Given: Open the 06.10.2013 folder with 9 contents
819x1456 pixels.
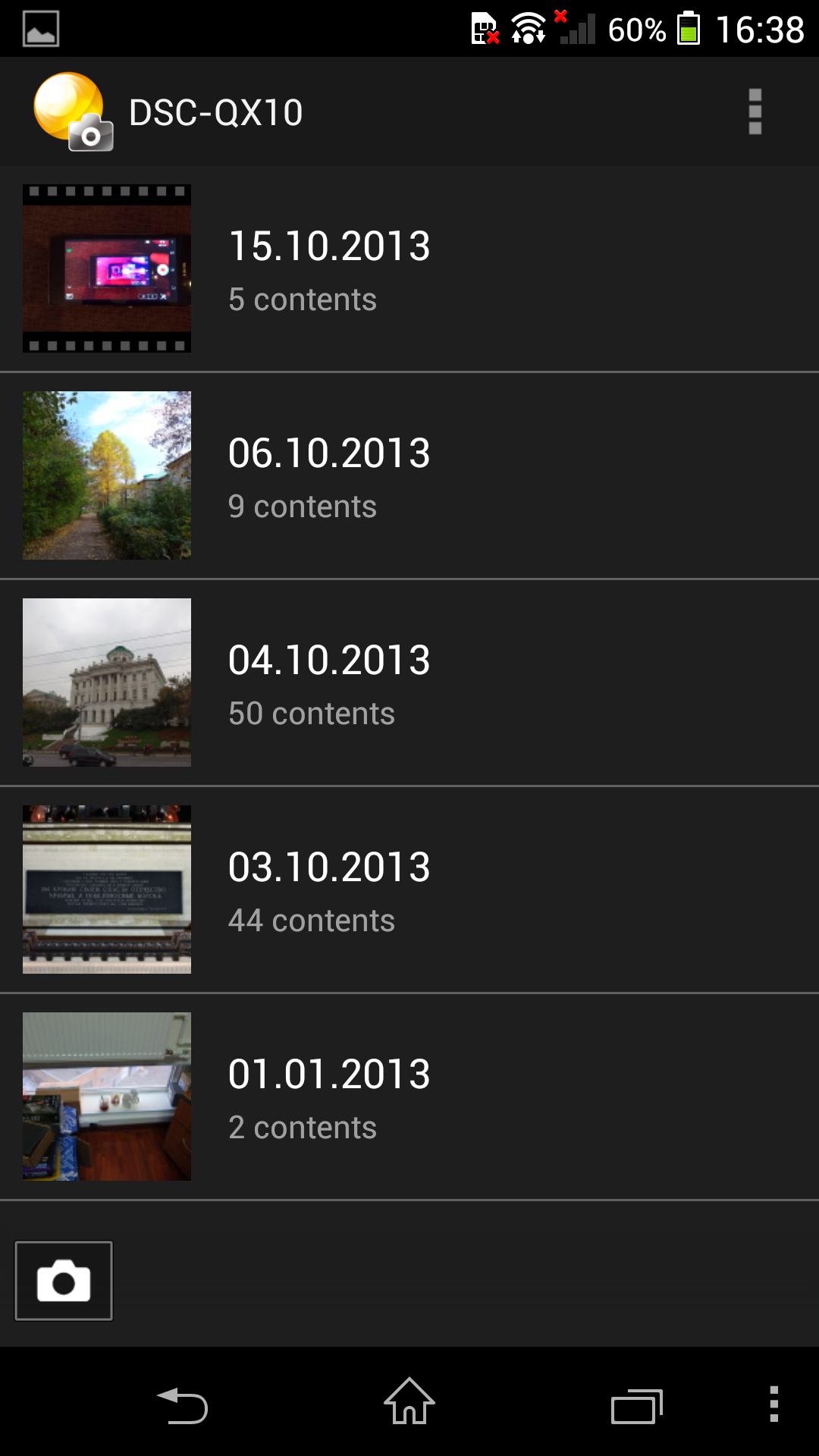Looking at the screenshot, I should 409,475.
